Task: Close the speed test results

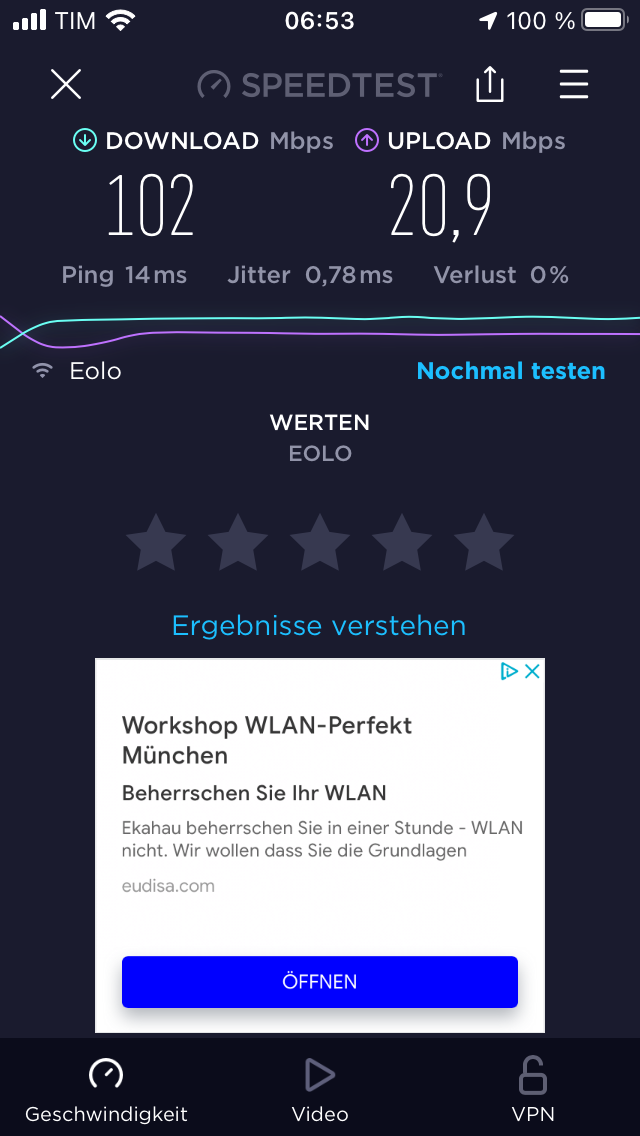Action: [x=66, y=85]
